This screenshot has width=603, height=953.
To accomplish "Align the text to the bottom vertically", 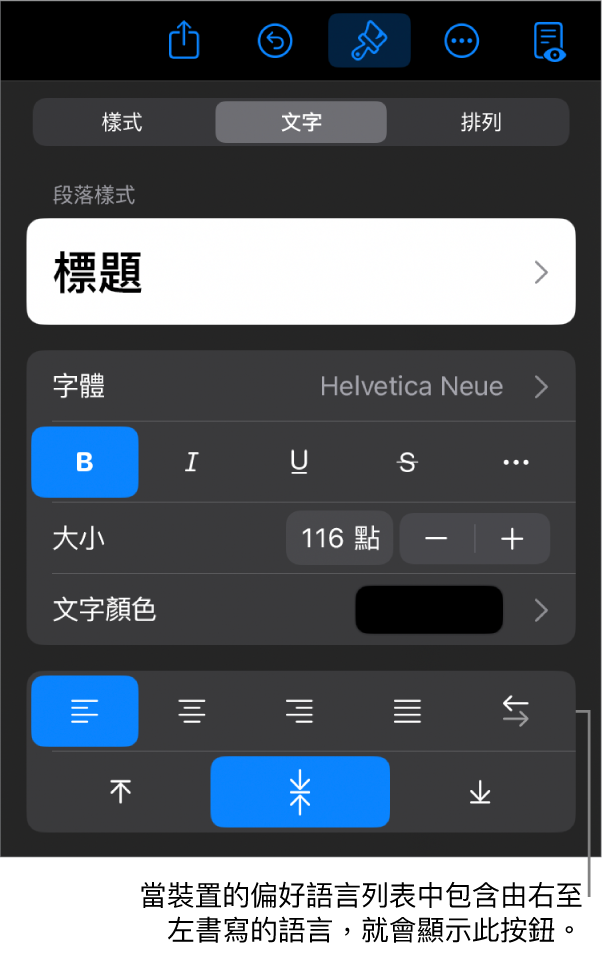I will click(x=480, y=792).
